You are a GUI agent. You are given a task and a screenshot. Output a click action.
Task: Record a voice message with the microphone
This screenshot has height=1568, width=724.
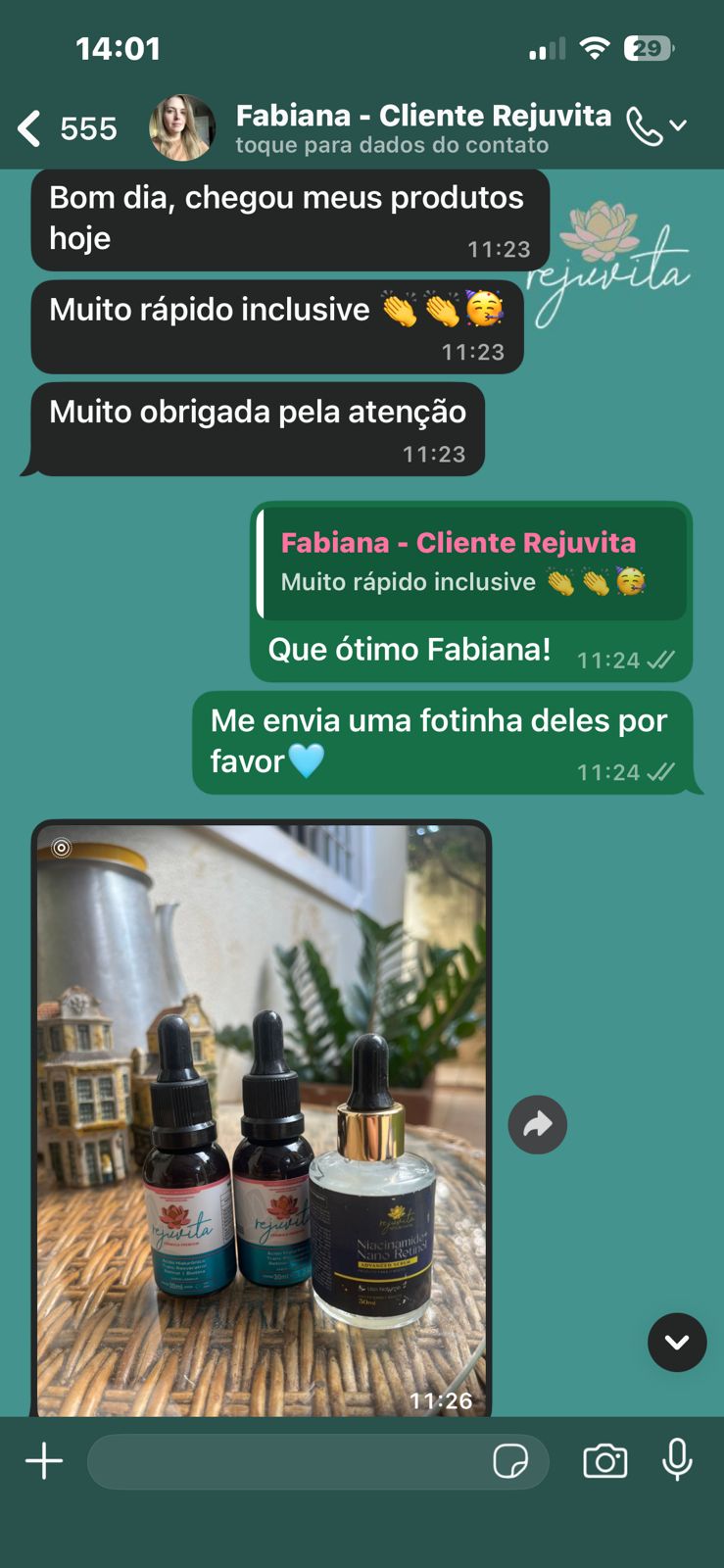pos(677,1460)
